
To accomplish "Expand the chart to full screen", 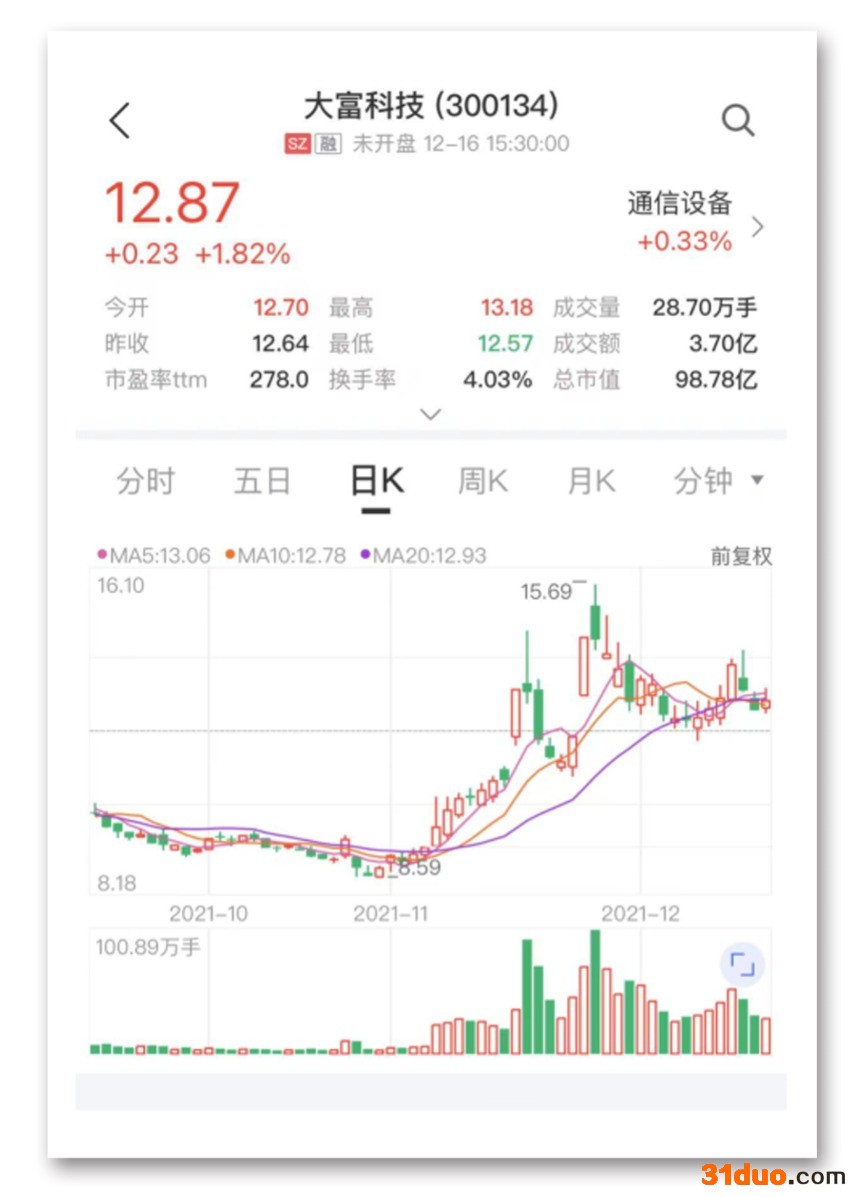I will [742, 965].
